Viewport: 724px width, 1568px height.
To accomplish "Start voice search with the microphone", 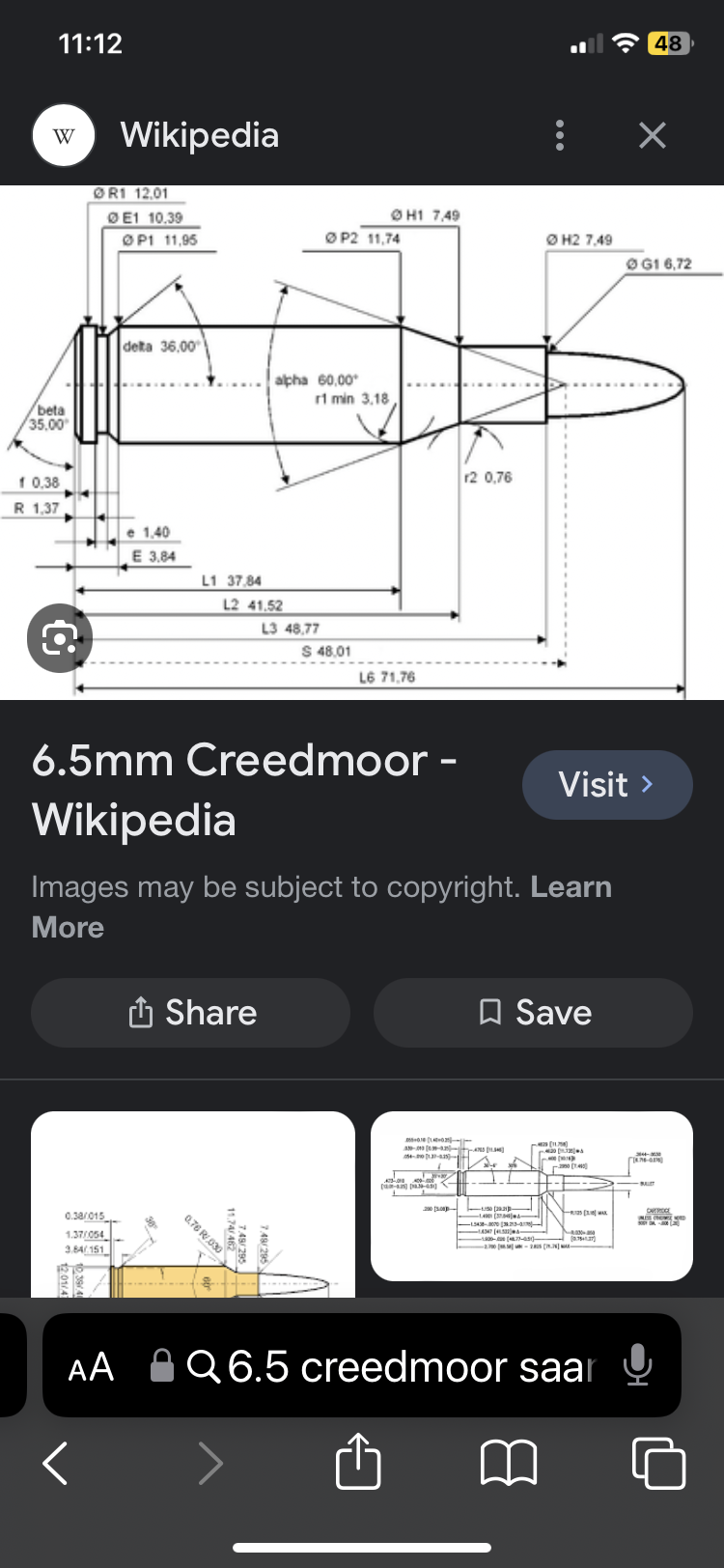I will click(x=637, y=1367).
